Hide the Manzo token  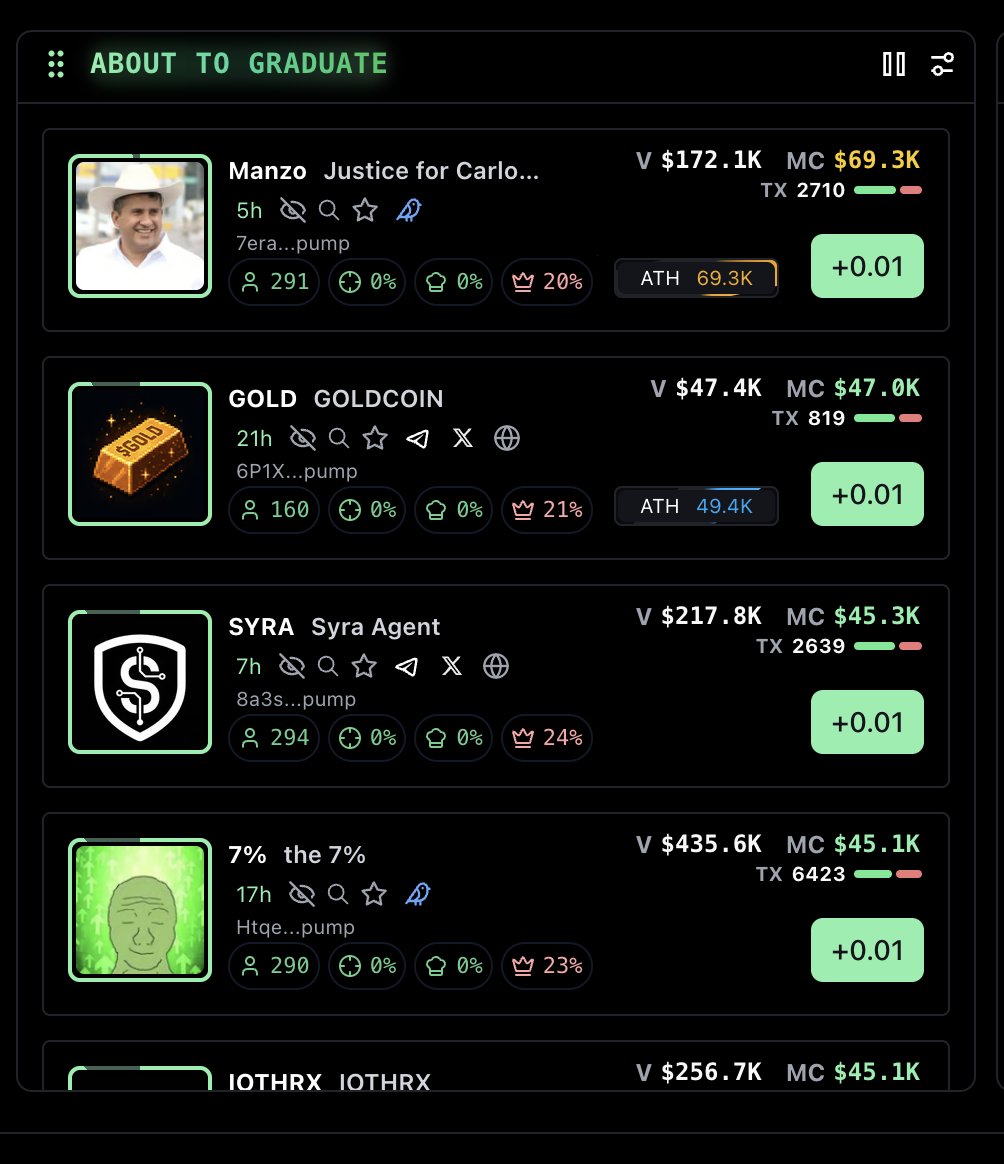point(292,210)
